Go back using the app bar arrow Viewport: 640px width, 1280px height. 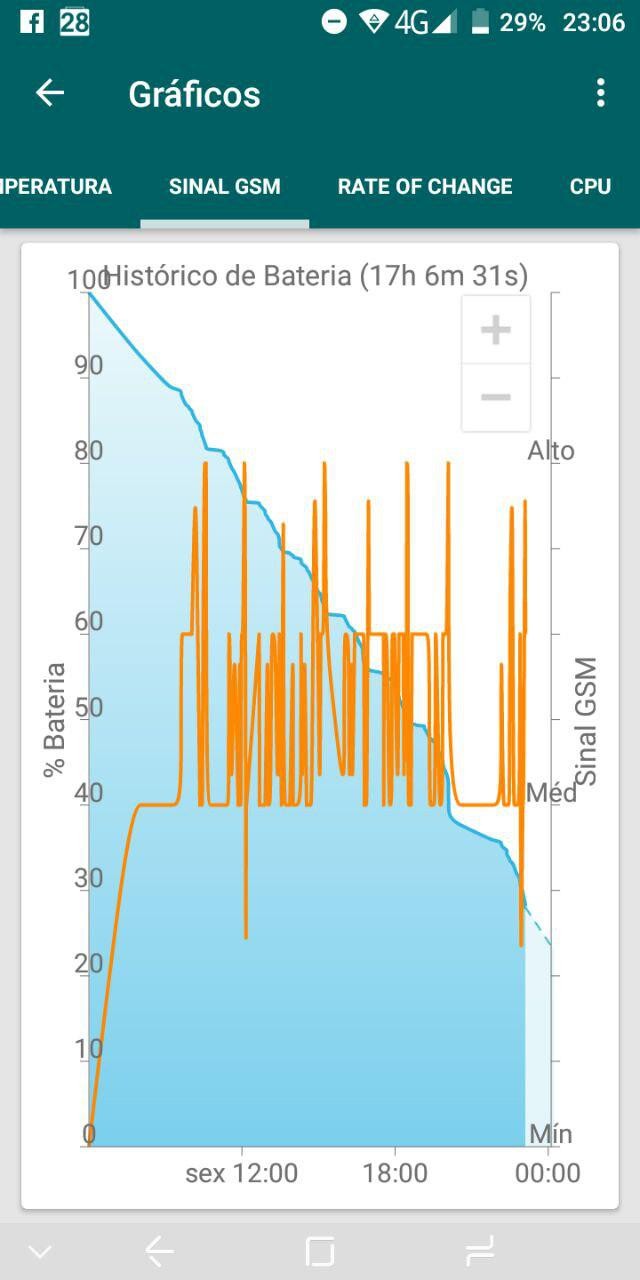coord(50,93)
